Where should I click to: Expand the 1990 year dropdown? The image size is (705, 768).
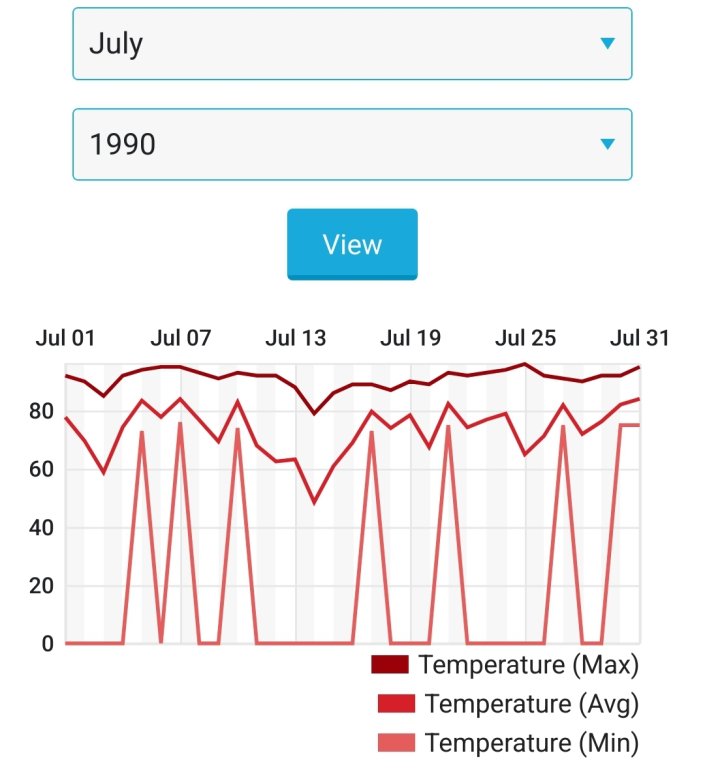coord(352,145)
